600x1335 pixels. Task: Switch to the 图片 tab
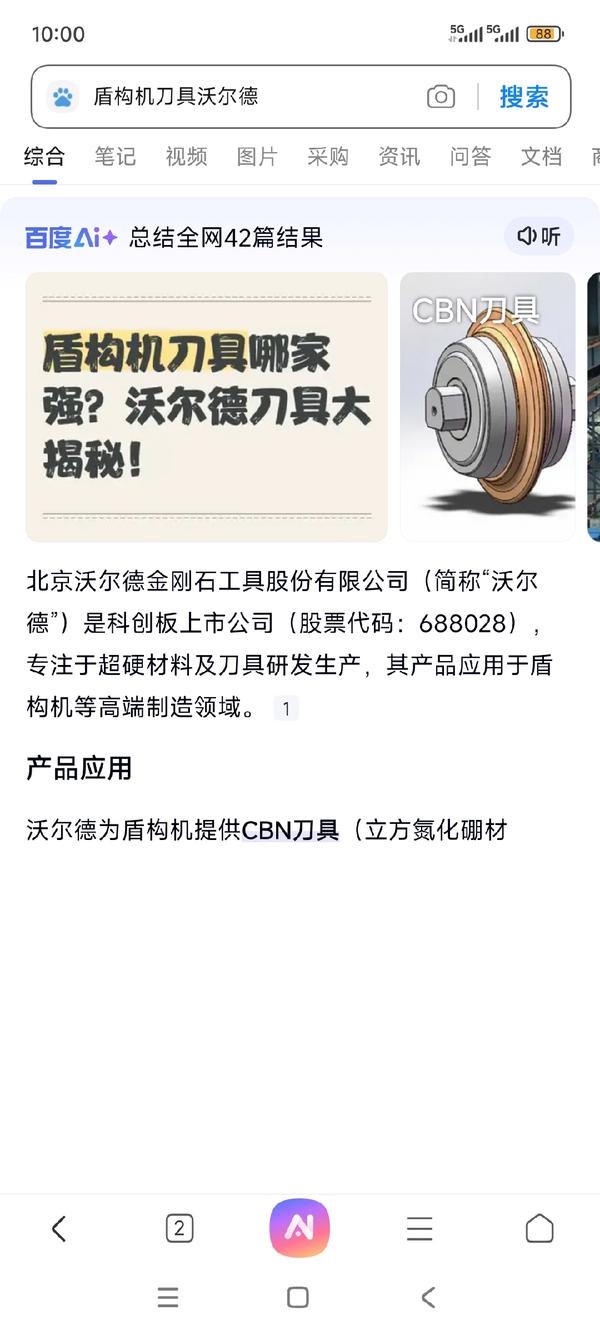257,157
